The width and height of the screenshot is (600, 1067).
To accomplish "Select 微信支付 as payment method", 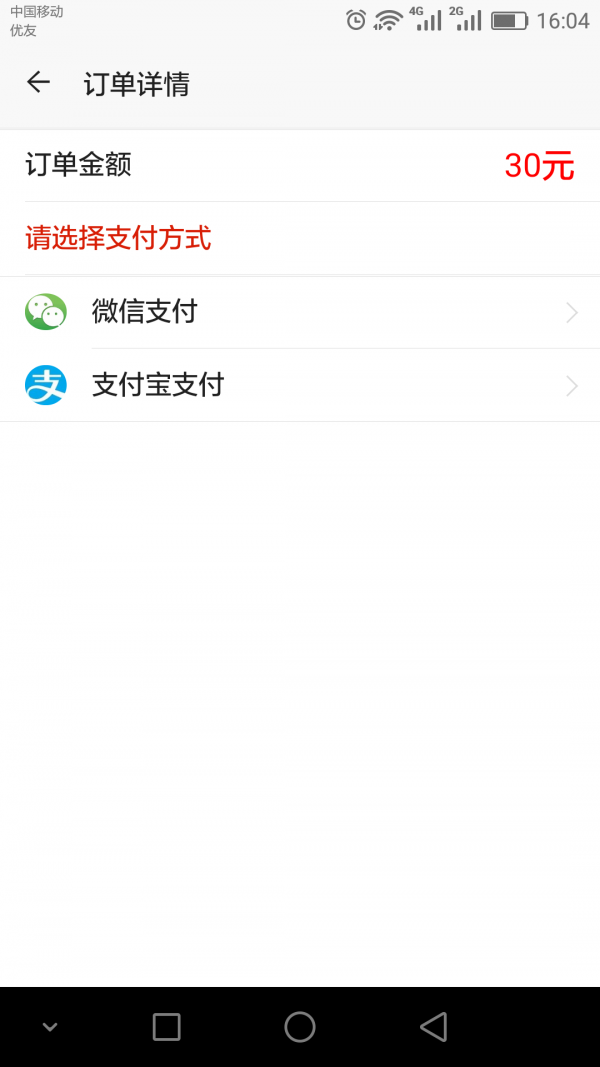I will [300, 312].
